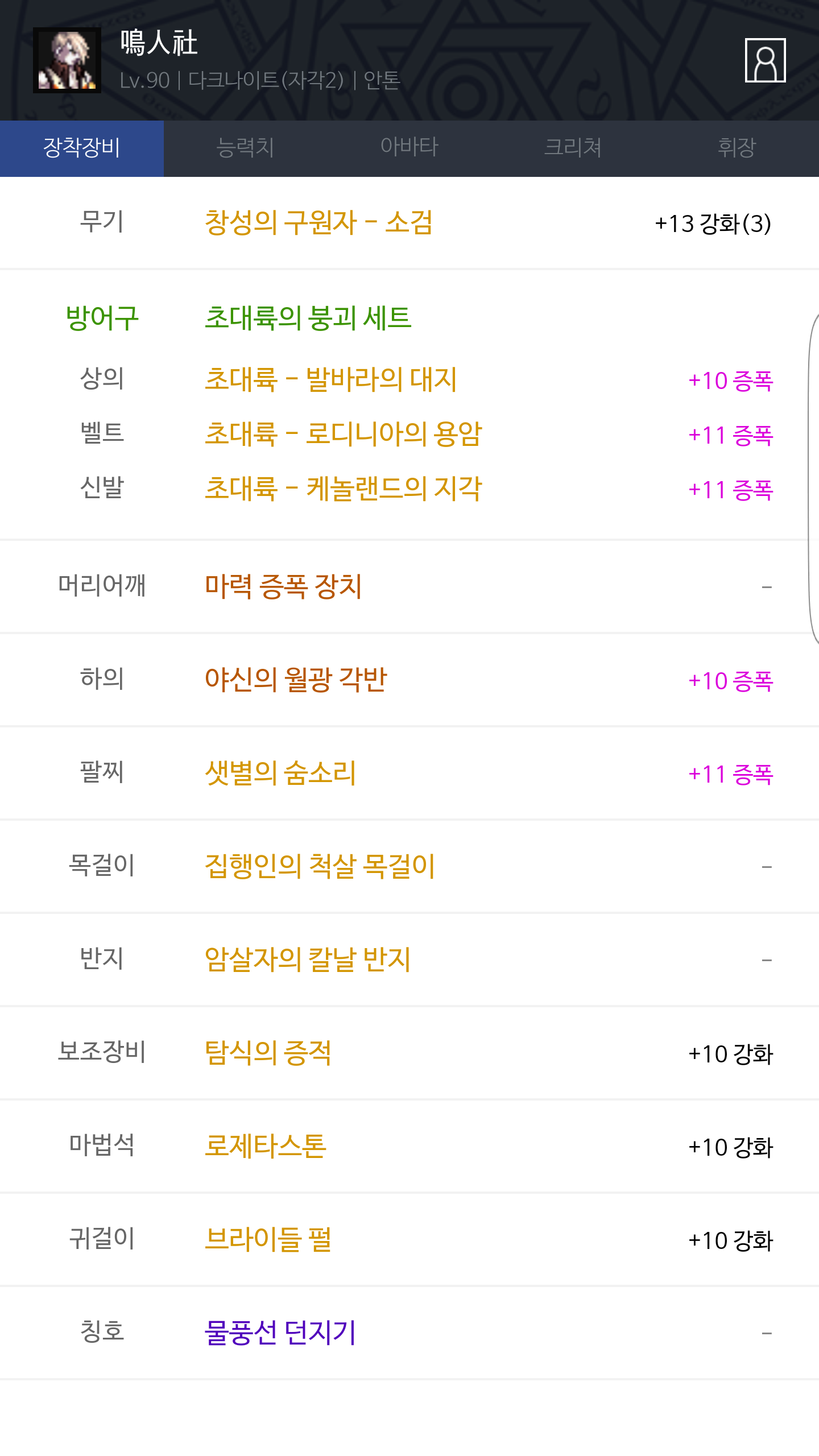Open 초대륙 - 케놀랜드의 지각 item
Viewport: 819px width, 1456px height.
343,489
